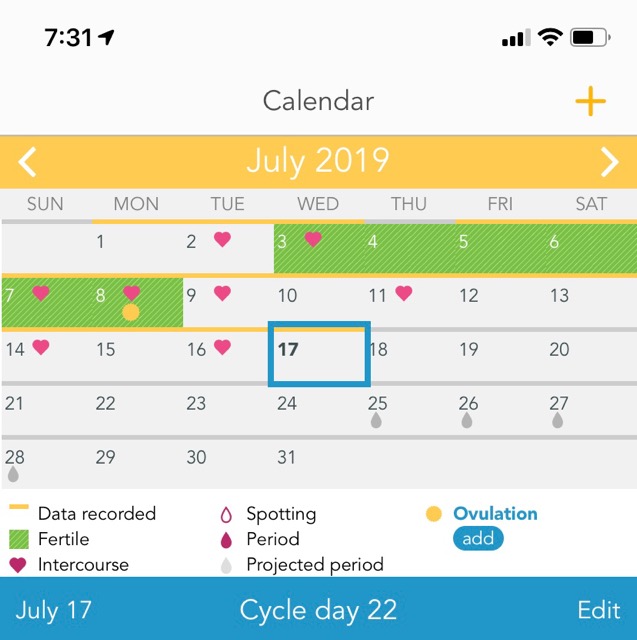Viewport: 637px width, 640px height.
Task: Tap the plus icon to add entry
Action: point(590,101)
